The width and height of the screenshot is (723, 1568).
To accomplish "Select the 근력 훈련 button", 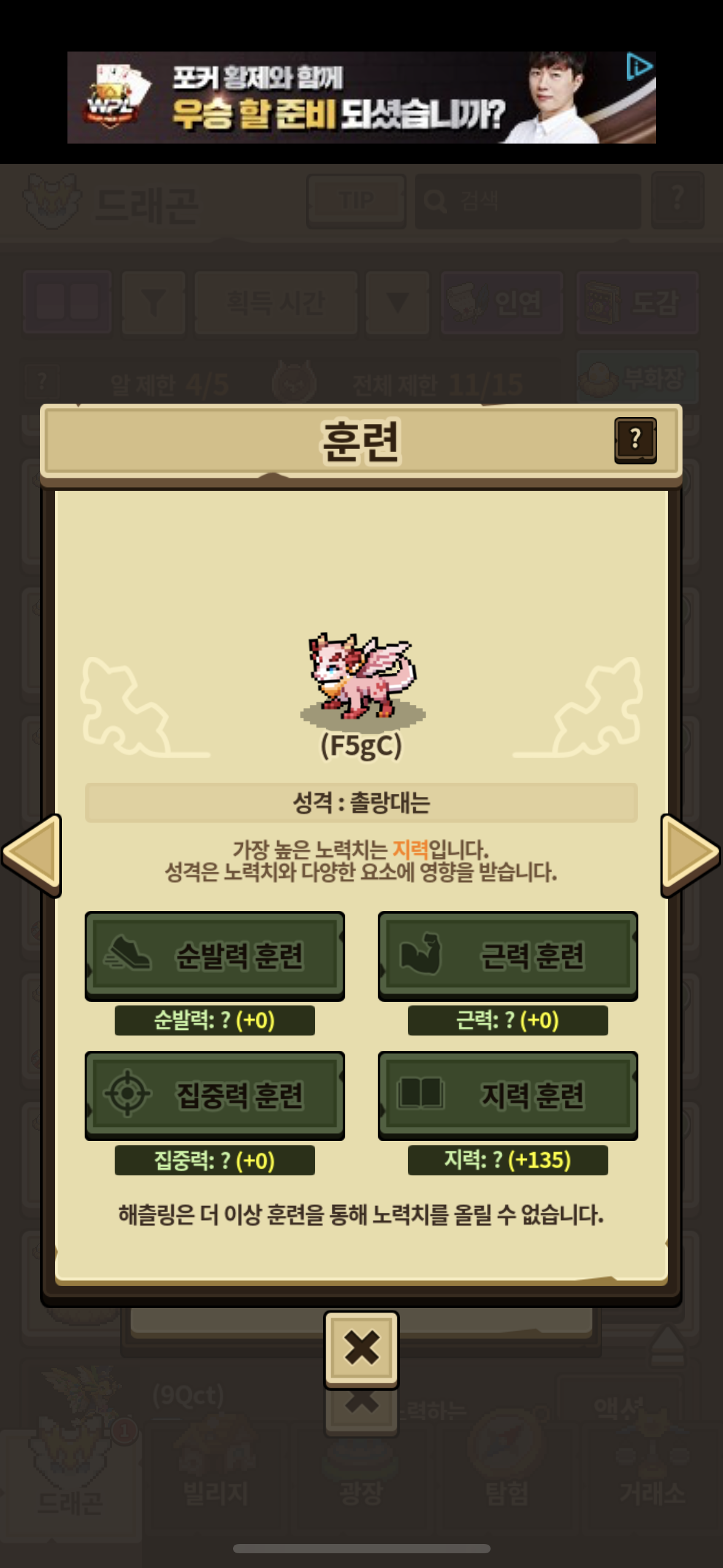I will pos(508,955).
